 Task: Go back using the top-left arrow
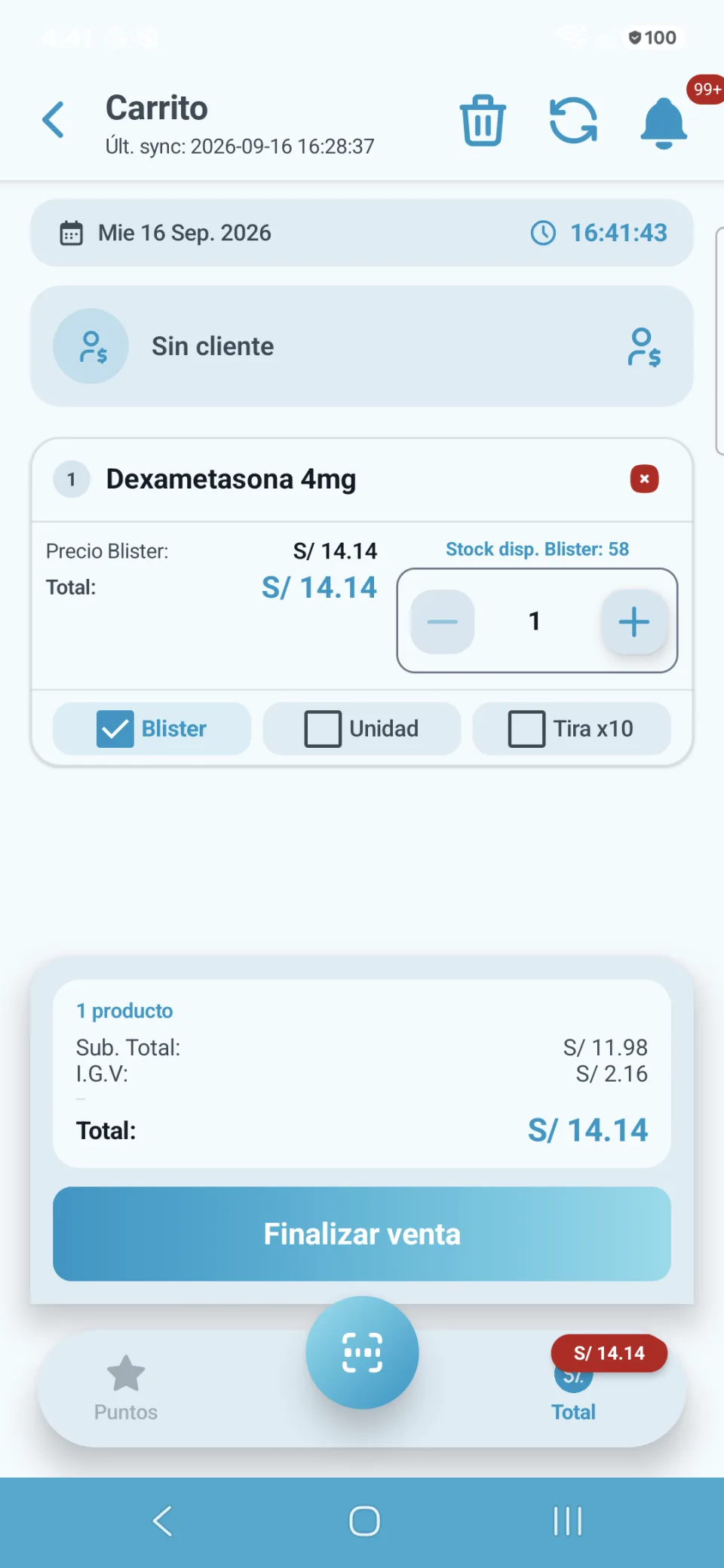[53, 120]
